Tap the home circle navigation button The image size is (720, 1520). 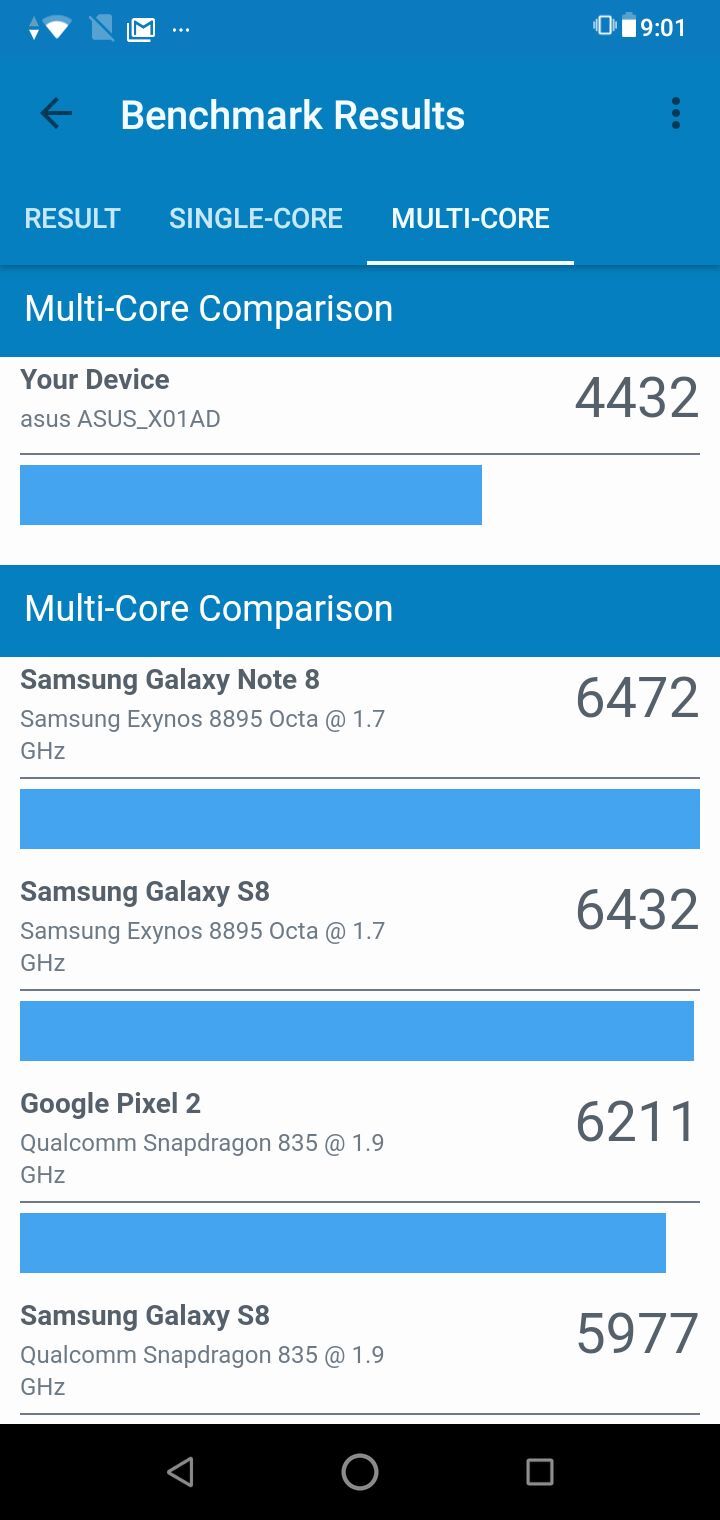360,1471
